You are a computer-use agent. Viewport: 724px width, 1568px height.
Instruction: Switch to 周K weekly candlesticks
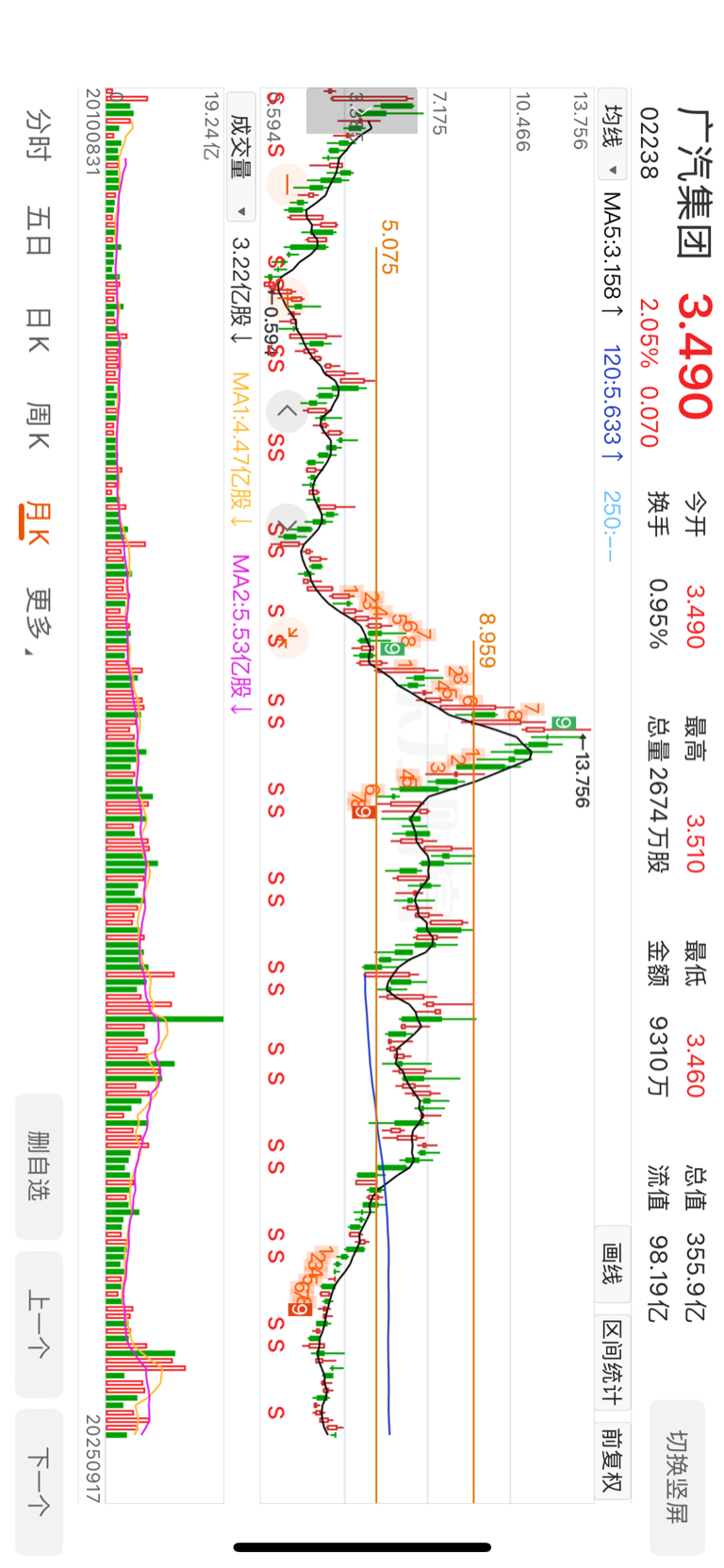[x=38, y=424]
